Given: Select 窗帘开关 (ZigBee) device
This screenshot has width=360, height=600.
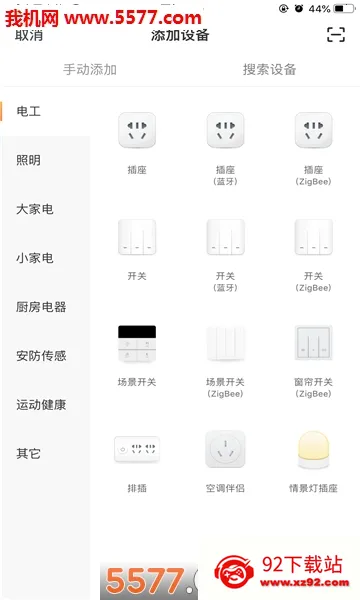Looking at the screenshot, I should click(313, 362).
